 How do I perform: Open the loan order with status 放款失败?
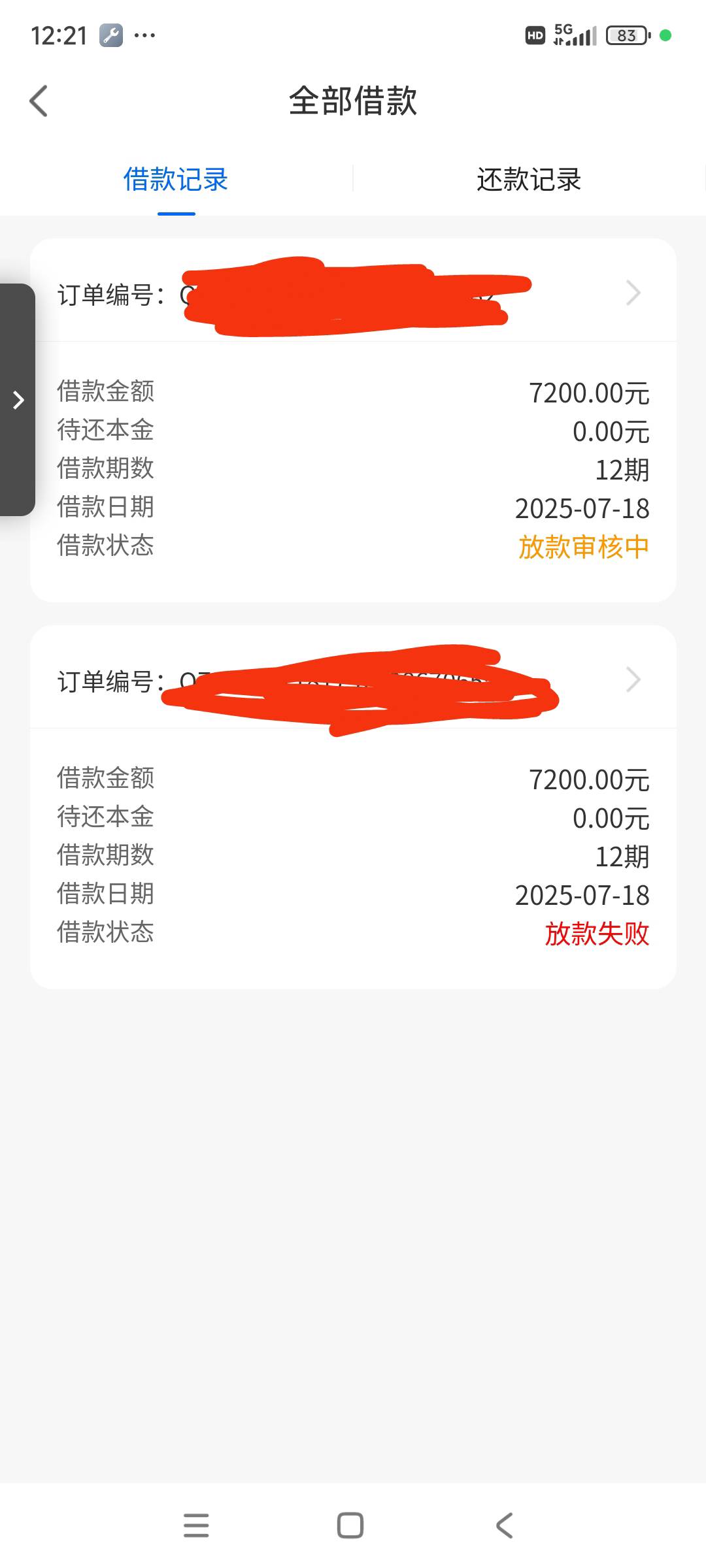[353, 807]
